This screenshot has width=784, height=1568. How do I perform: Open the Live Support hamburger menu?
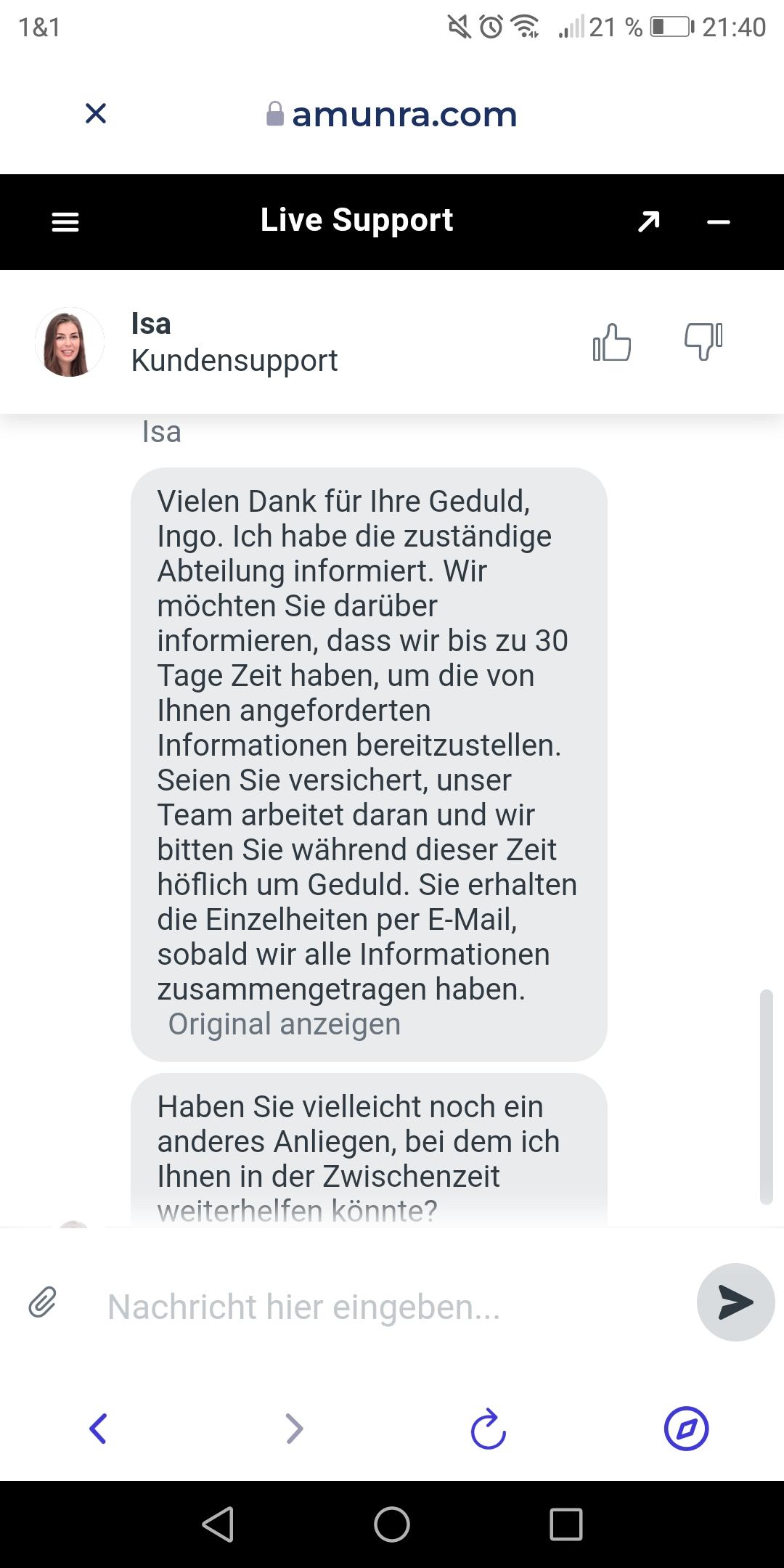[65, 222]
